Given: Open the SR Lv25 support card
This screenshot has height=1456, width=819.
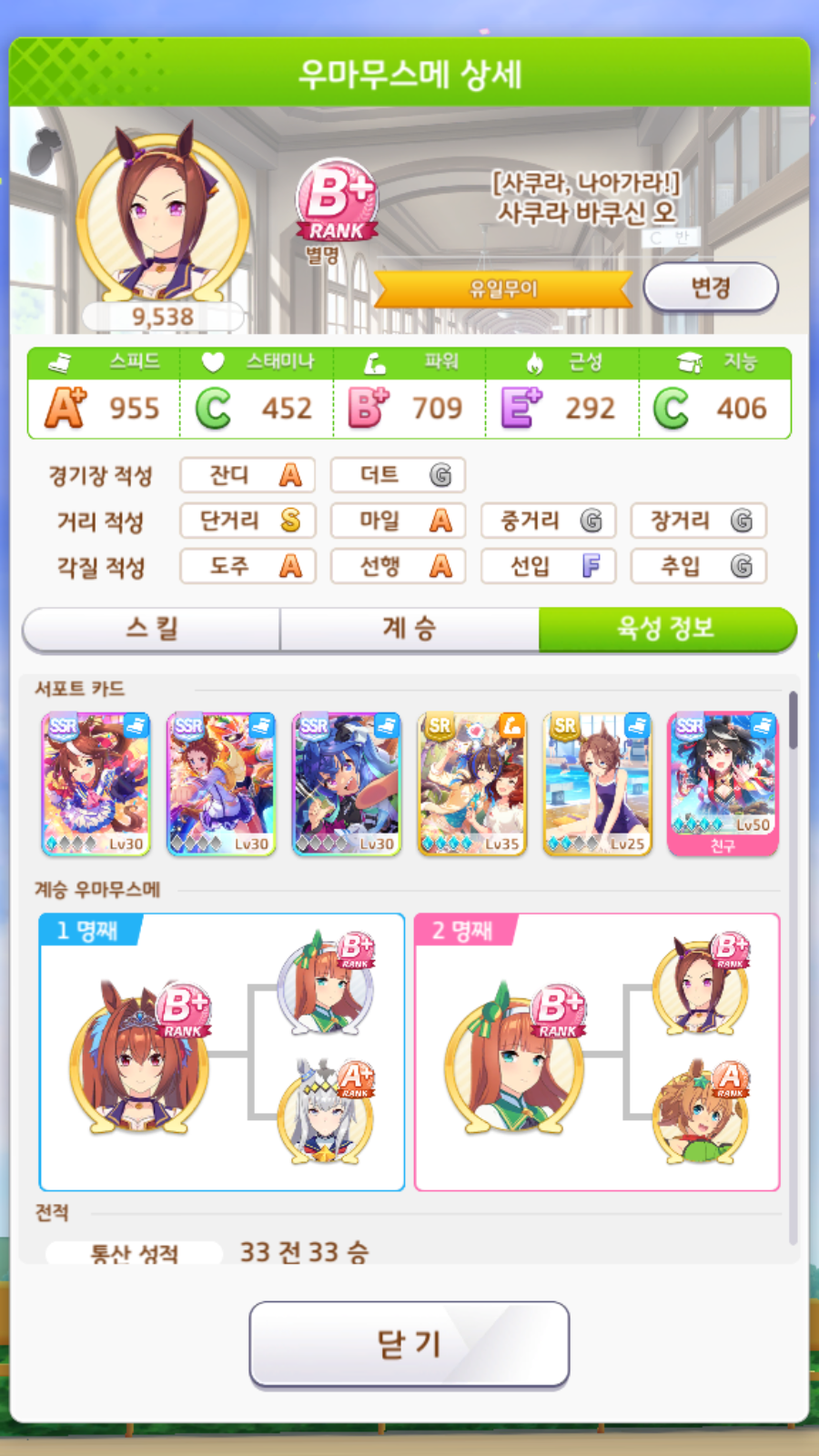Looking at the screenshot, I should pos(597,784).
